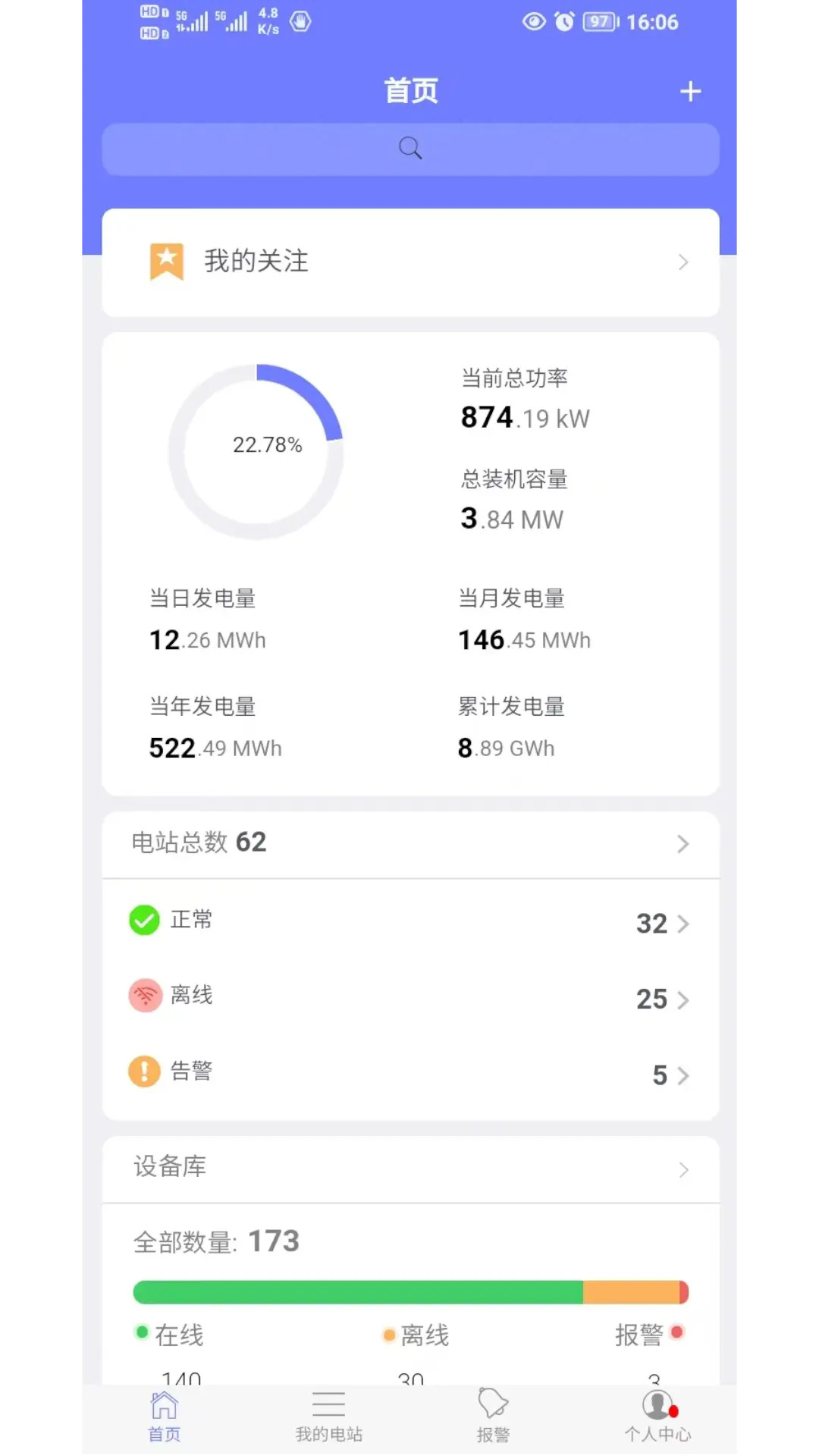Open the search magnifier icon

(409, 147)
